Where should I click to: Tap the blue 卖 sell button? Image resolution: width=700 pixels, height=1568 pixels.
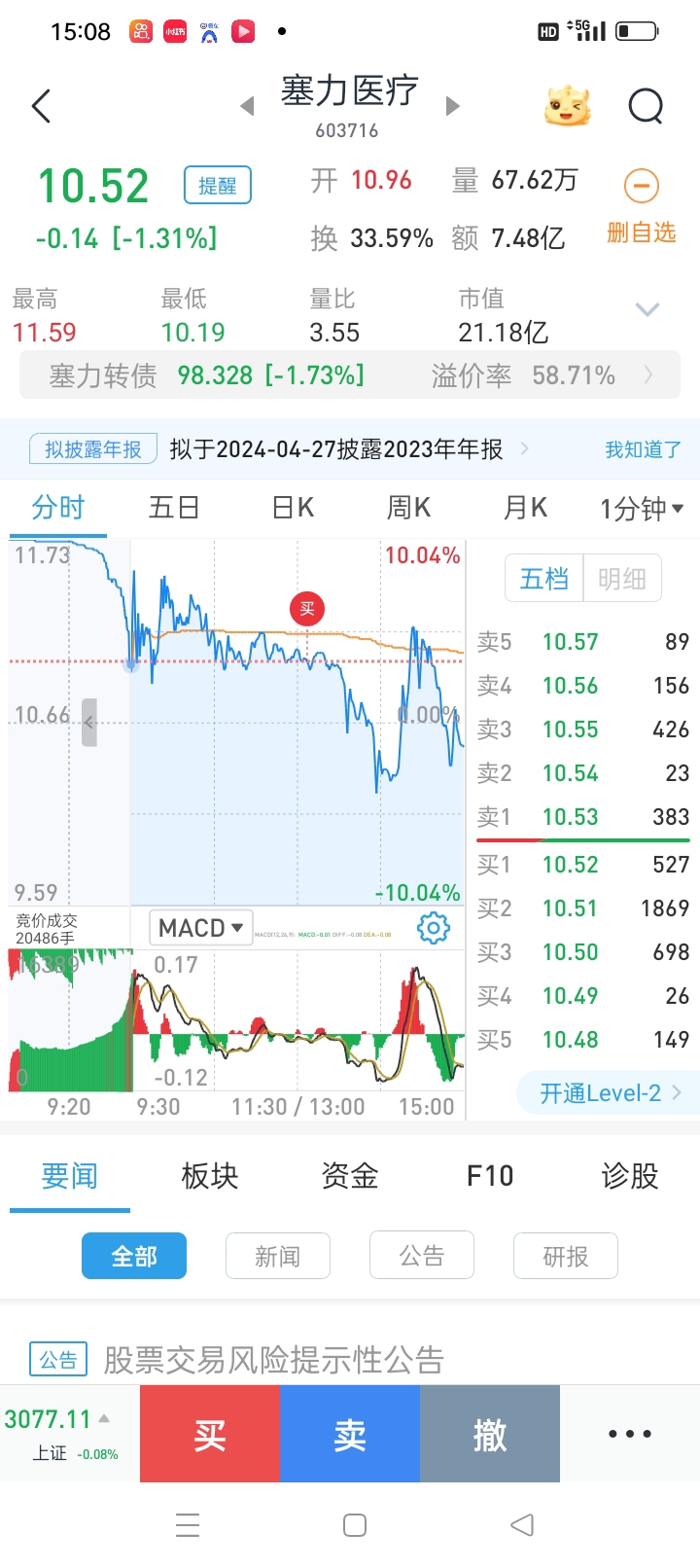[350, 1434]
